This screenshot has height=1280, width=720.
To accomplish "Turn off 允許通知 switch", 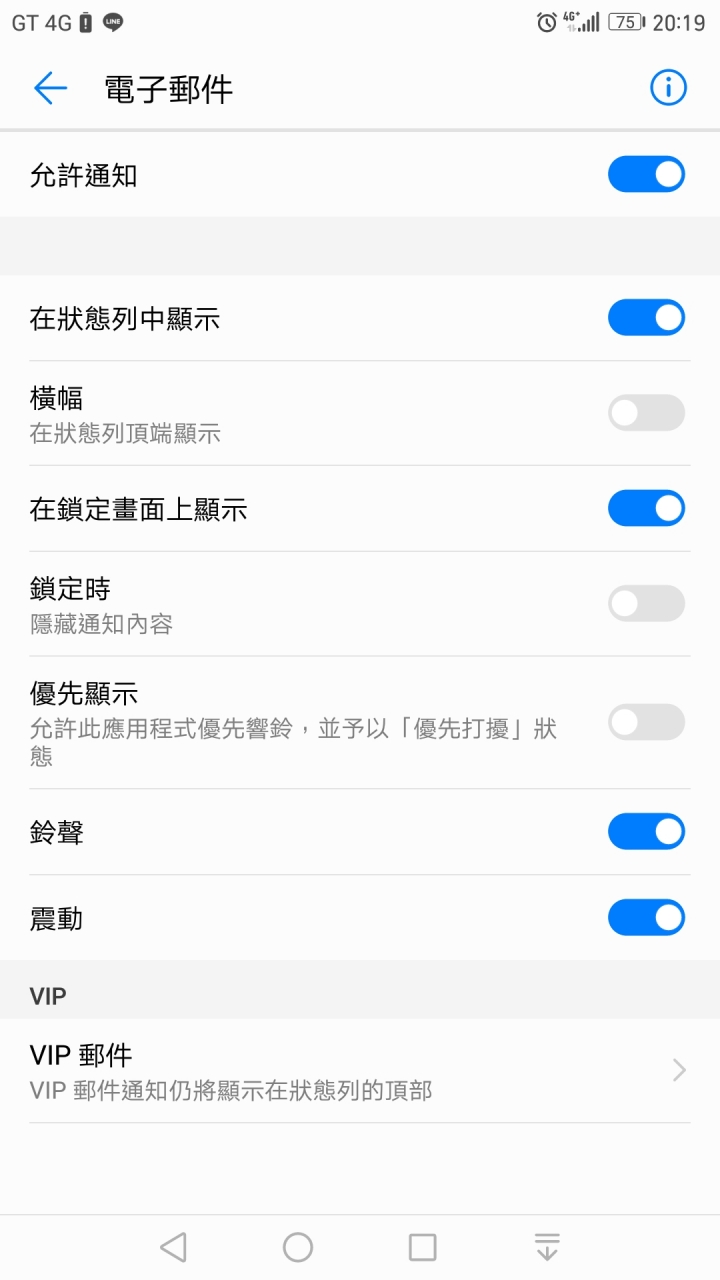I will 646,175.
